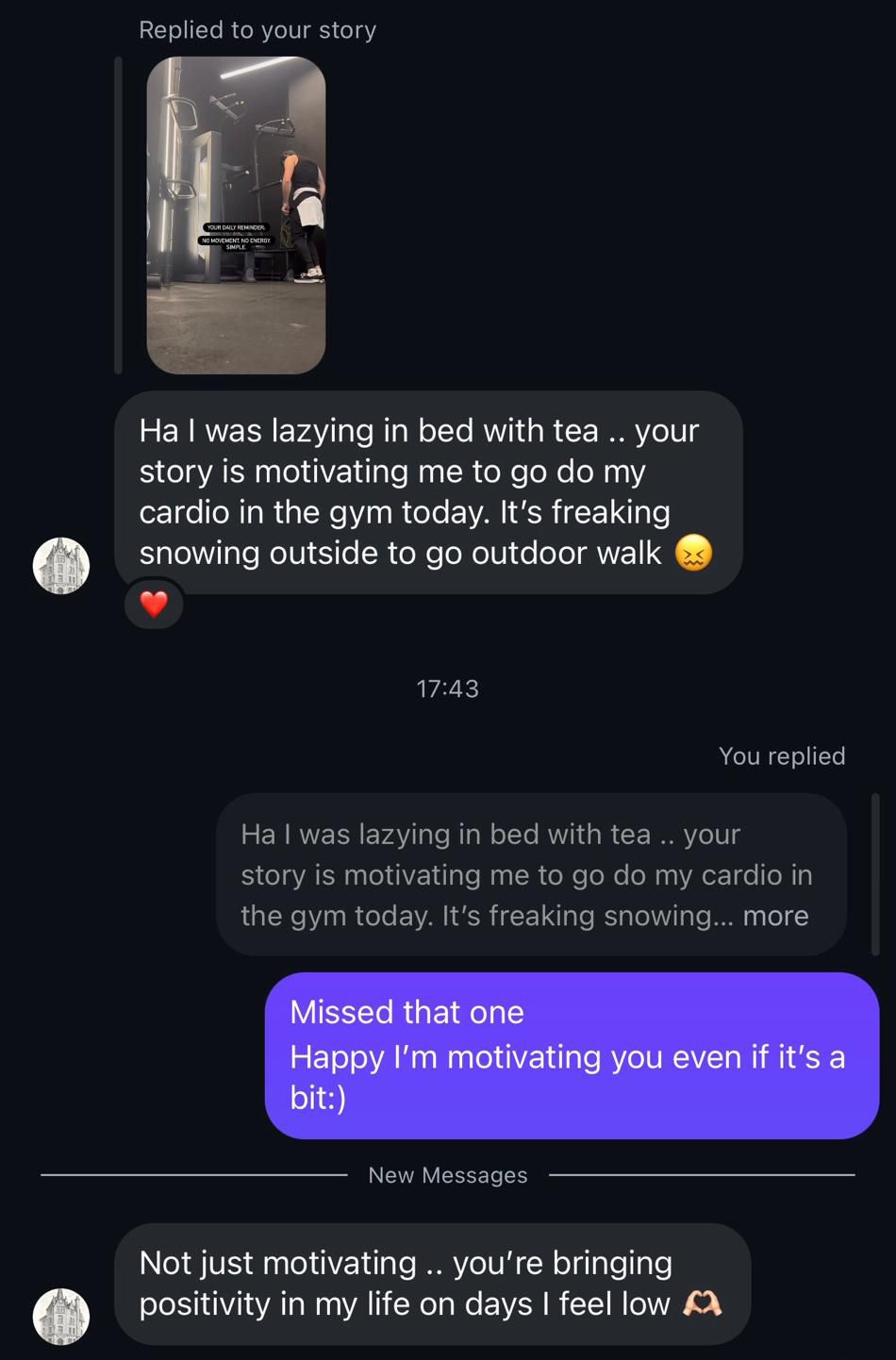Select the 'You replied' label
Image resolution: width=896 pixels, height=1360 pixels.
click(x=782, y=755)
